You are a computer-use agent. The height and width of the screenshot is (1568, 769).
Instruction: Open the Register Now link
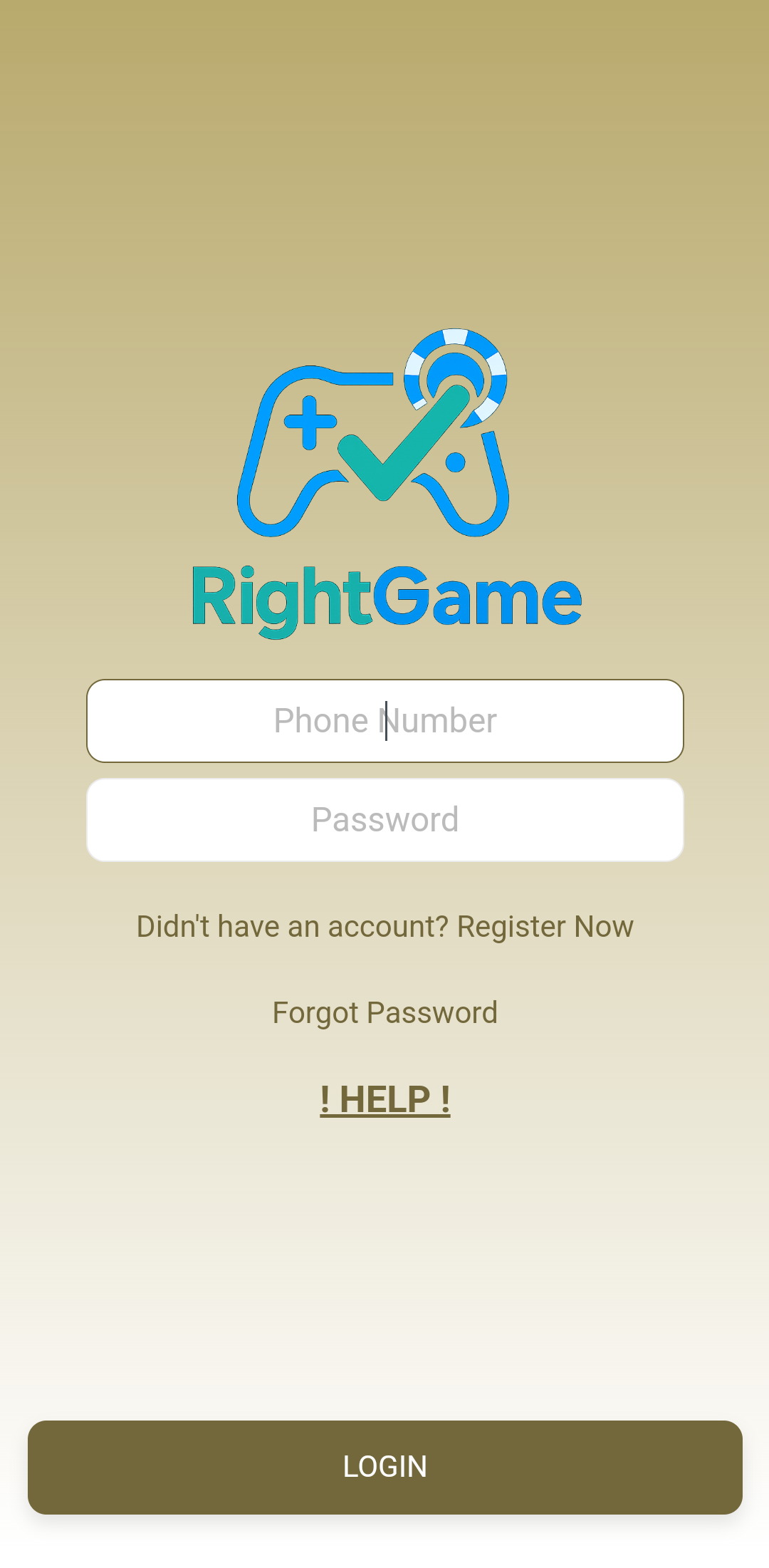coord(545,926)
